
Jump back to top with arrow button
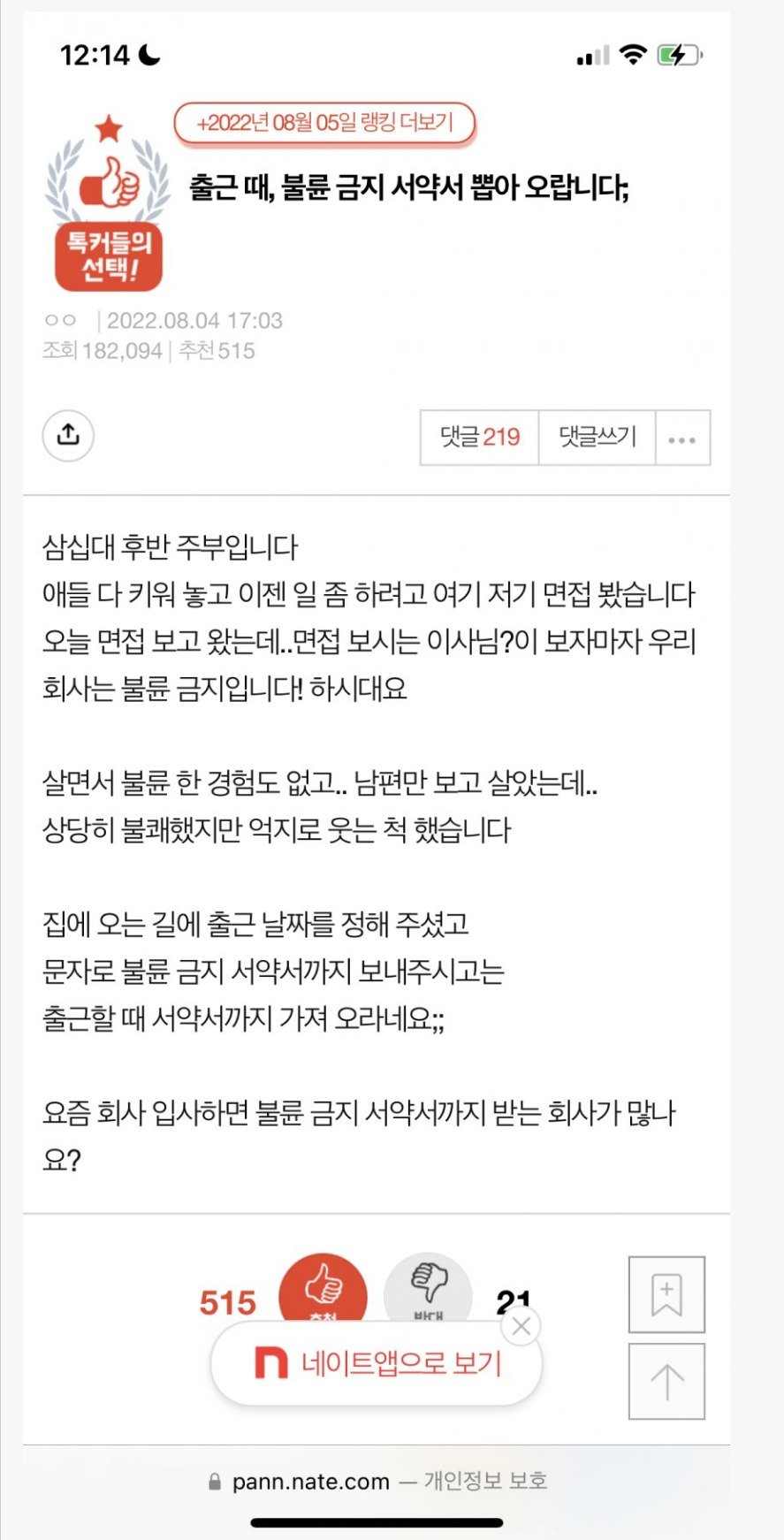click(x=666, y=1382)
